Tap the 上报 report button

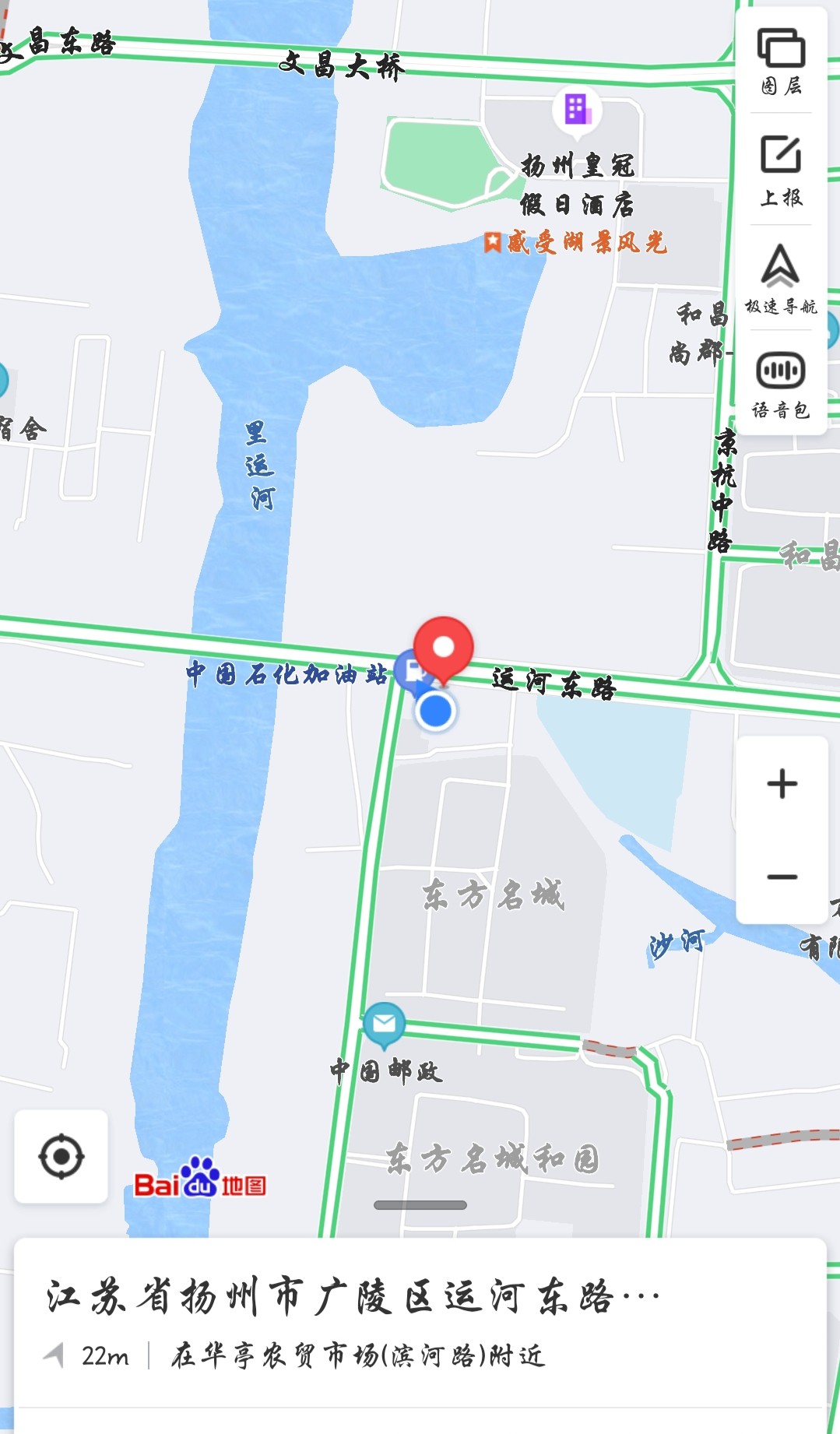781,170
